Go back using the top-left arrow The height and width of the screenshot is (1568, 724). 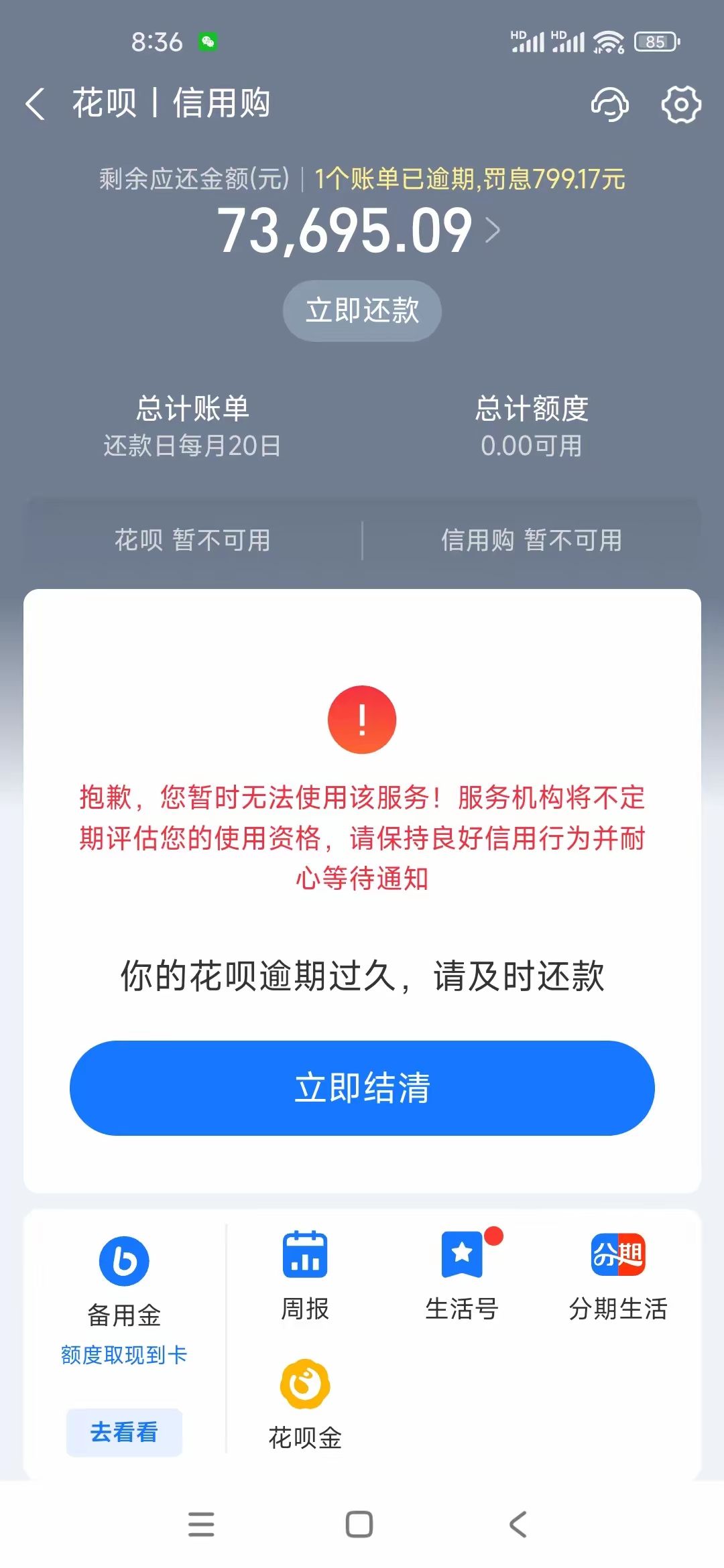click(36, 105)
